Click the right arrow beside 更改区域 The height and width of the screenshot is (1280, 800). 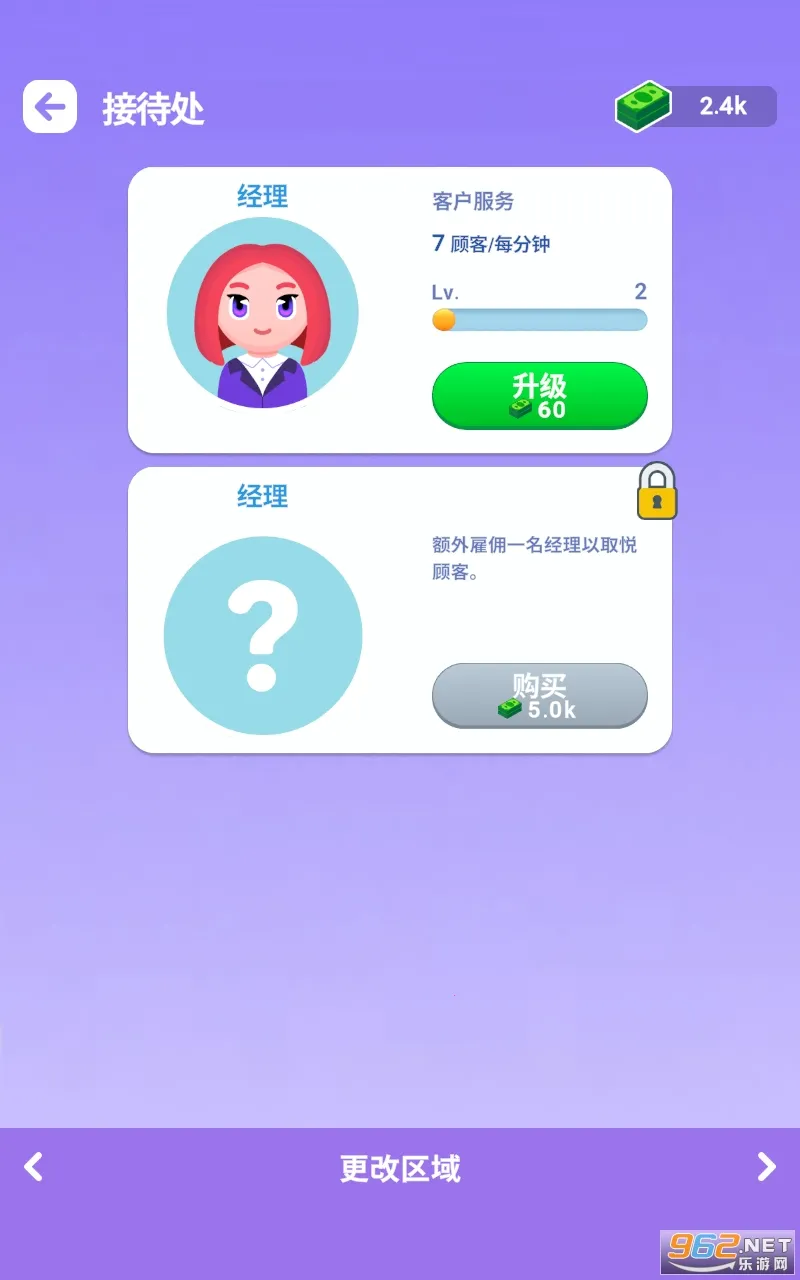(766, 1166)
